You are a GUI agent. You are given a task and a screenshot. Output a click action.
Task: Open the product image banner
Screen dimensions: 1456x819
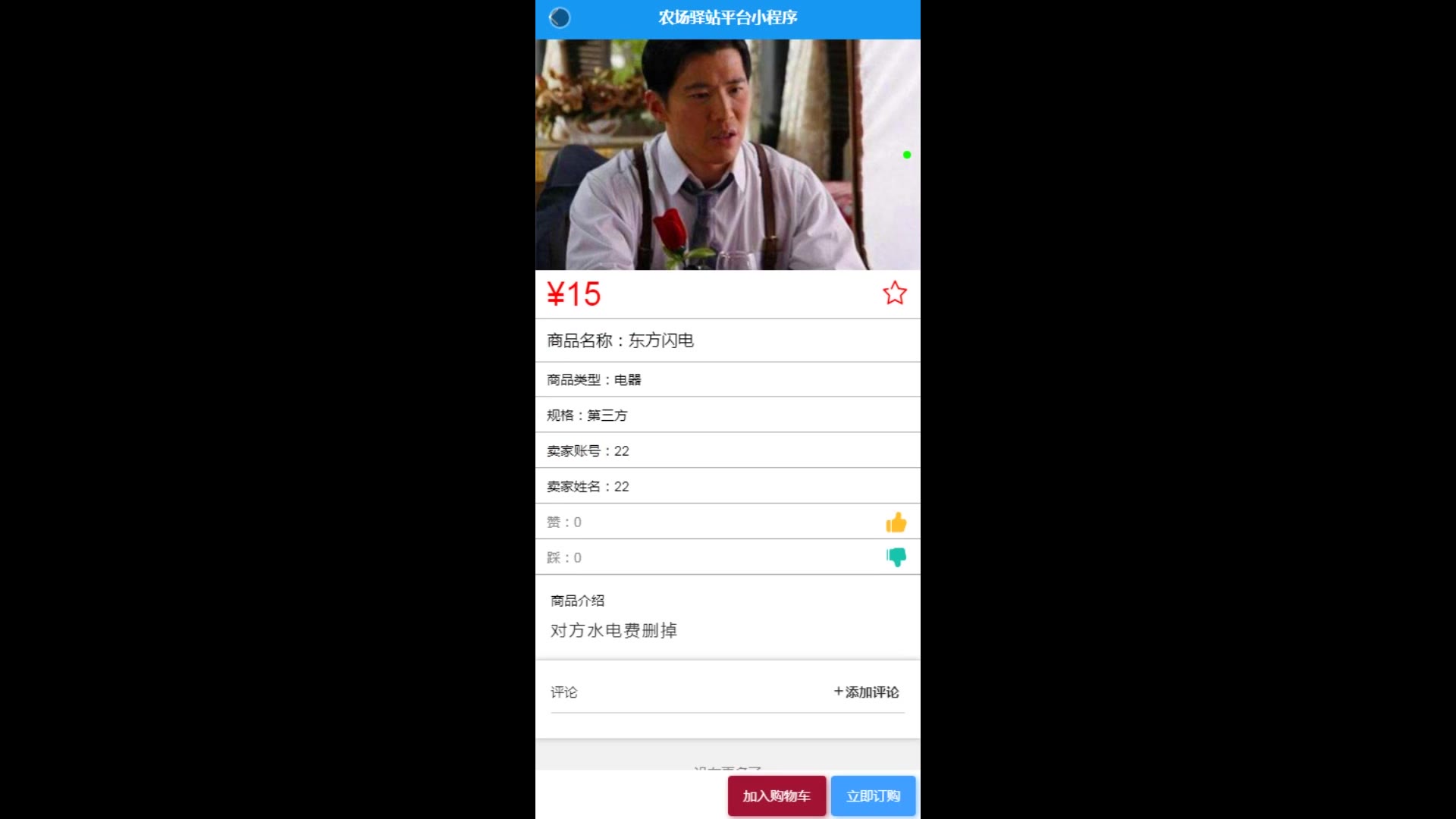pyautogui.click(x=727, y=155)
